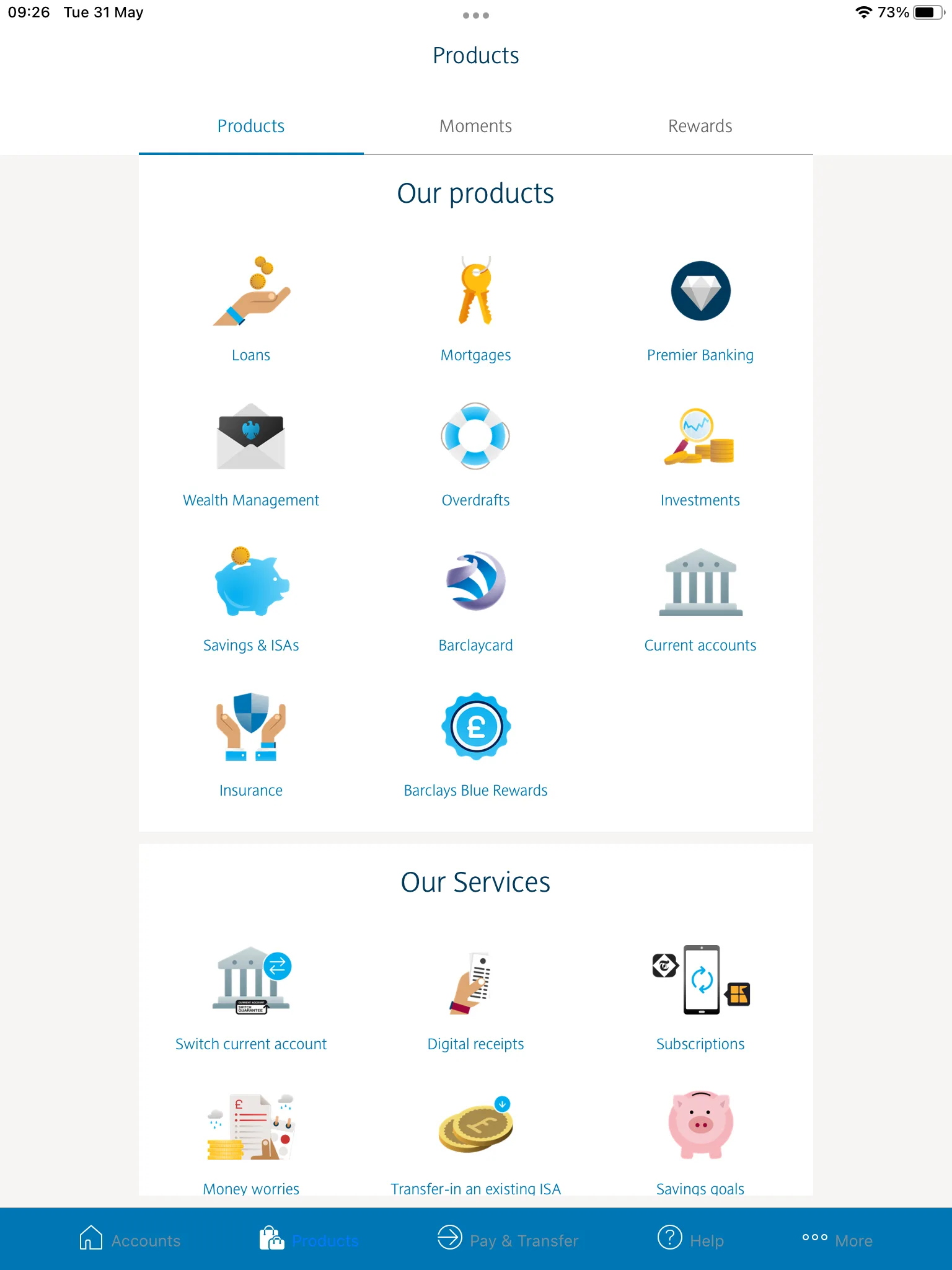Open Digital receipts
This screenshot has width=952, height=1270.
(x=475, y=997)
